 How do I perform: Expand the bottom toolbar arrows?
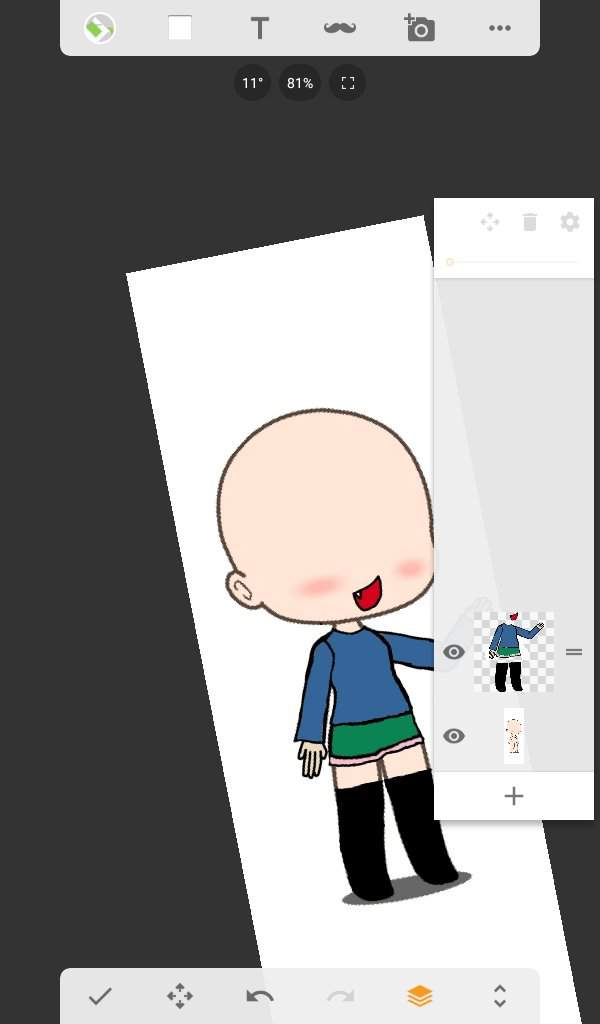pyautogui.click(x=500, y=996)
